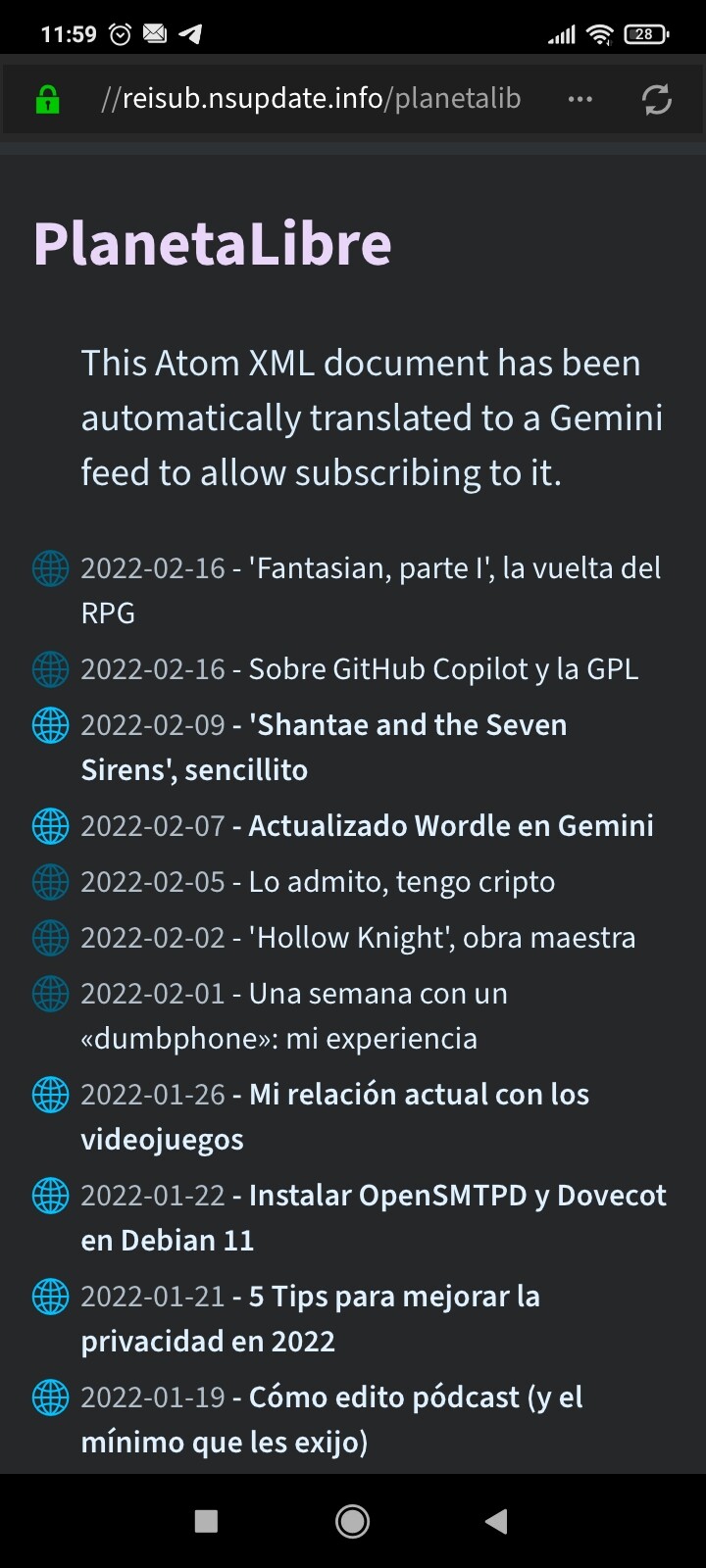Go to home via circle button
This screenshot has width=706, height=1568.
click(x=353, y=1521)
